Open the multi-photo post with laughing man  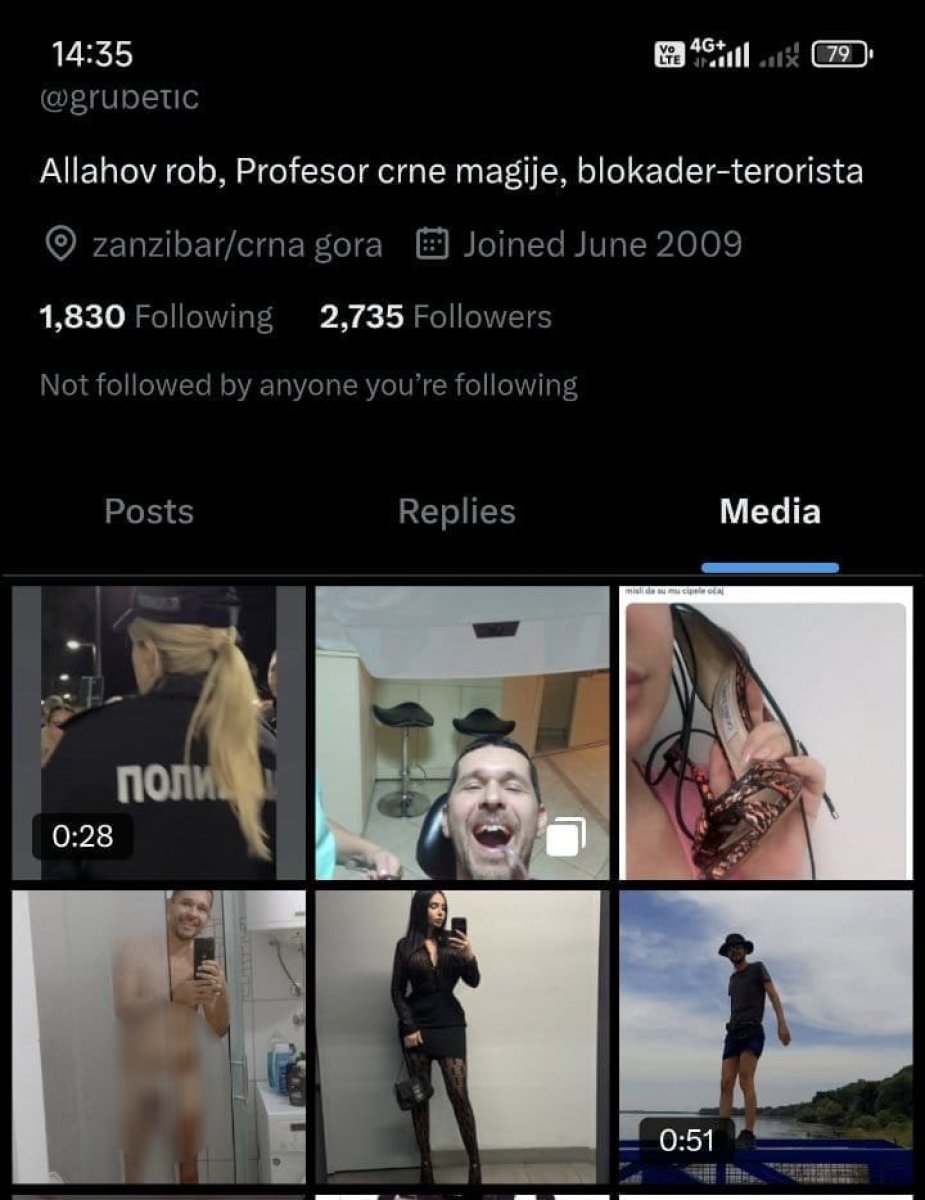tap(461, 732)
